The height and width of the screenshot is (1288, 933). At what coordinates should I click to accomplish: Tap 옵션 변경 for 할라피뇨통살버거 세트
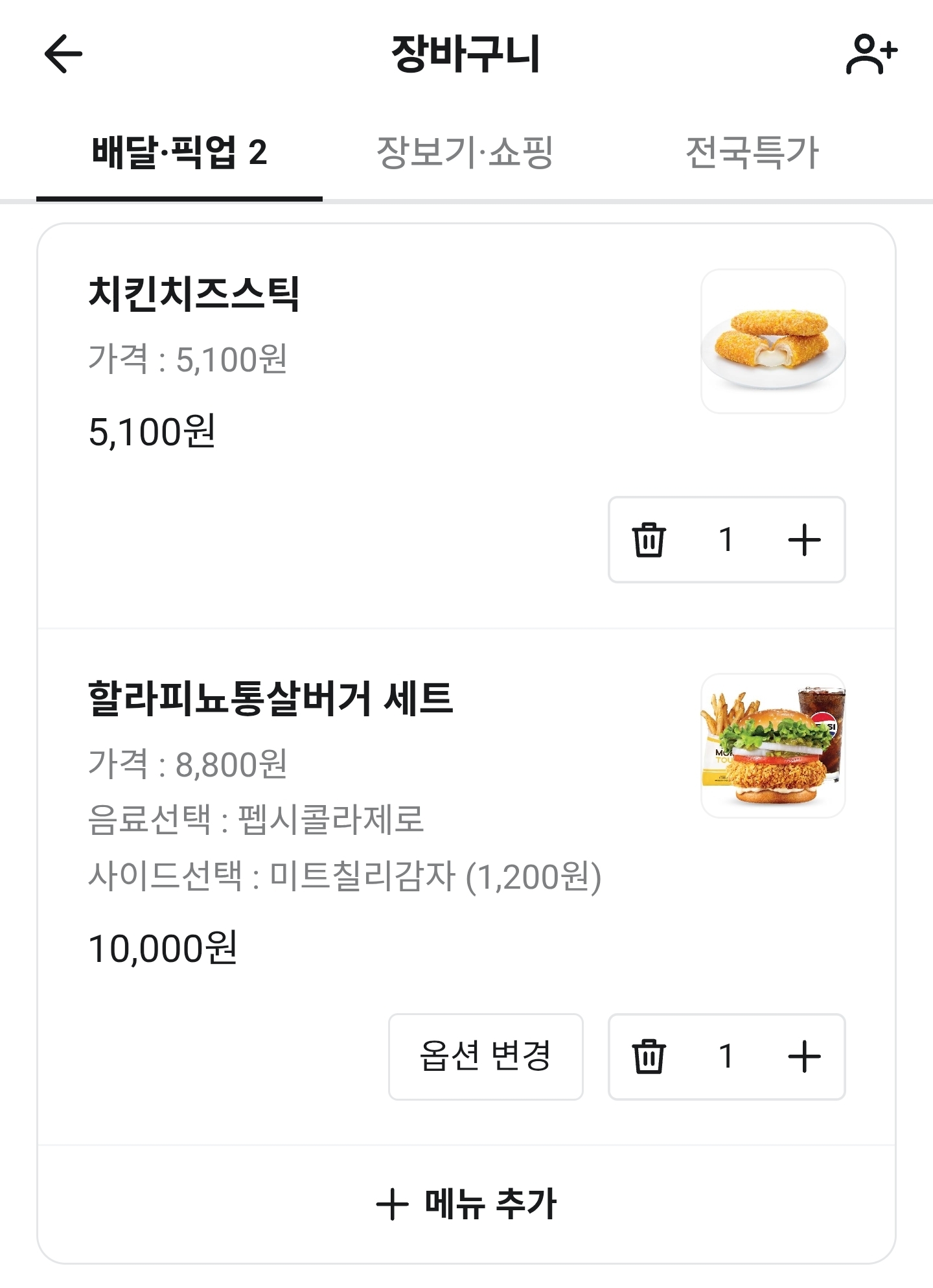click(485, 1057)
